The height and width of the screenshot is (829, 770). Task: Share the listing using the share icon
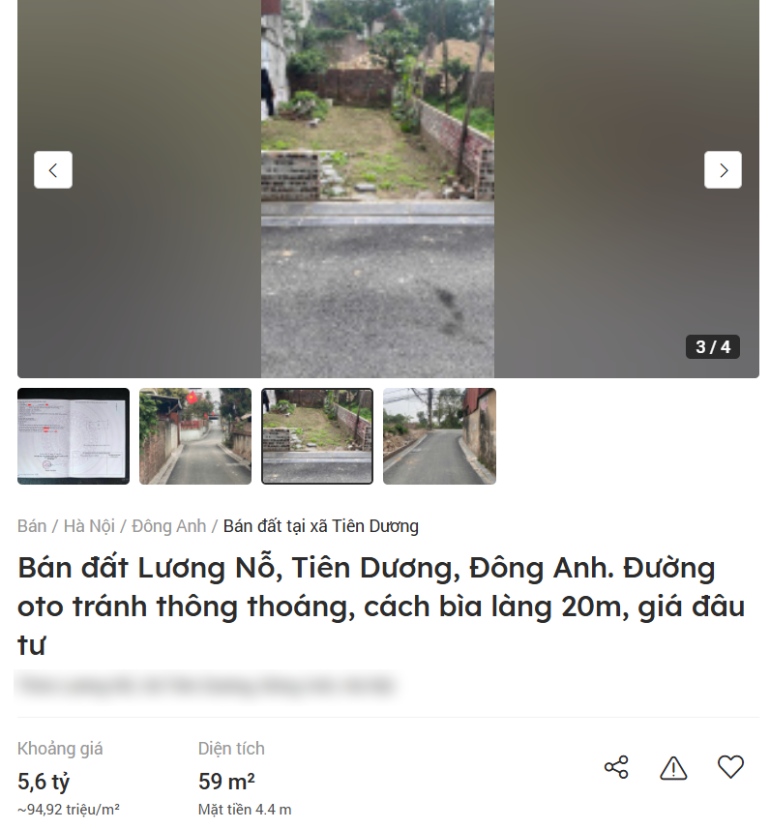[x=618, y=767]
